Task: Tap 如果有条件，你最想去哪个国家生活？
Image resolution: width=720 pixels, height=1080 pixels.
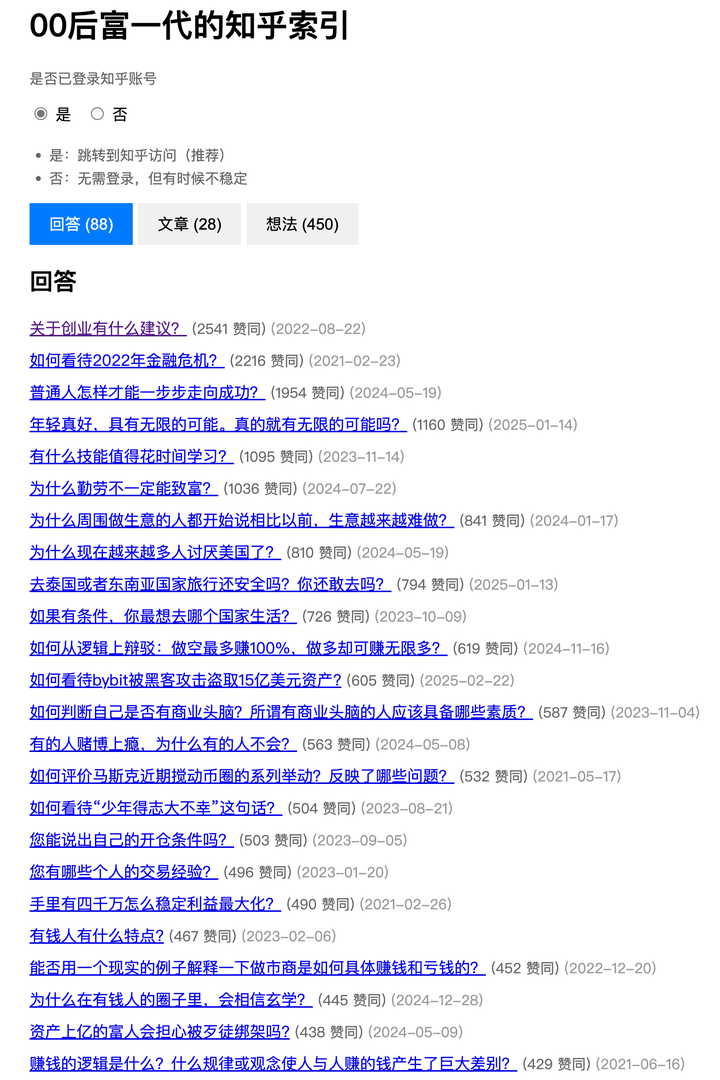Action: click(x=163, y=616)
